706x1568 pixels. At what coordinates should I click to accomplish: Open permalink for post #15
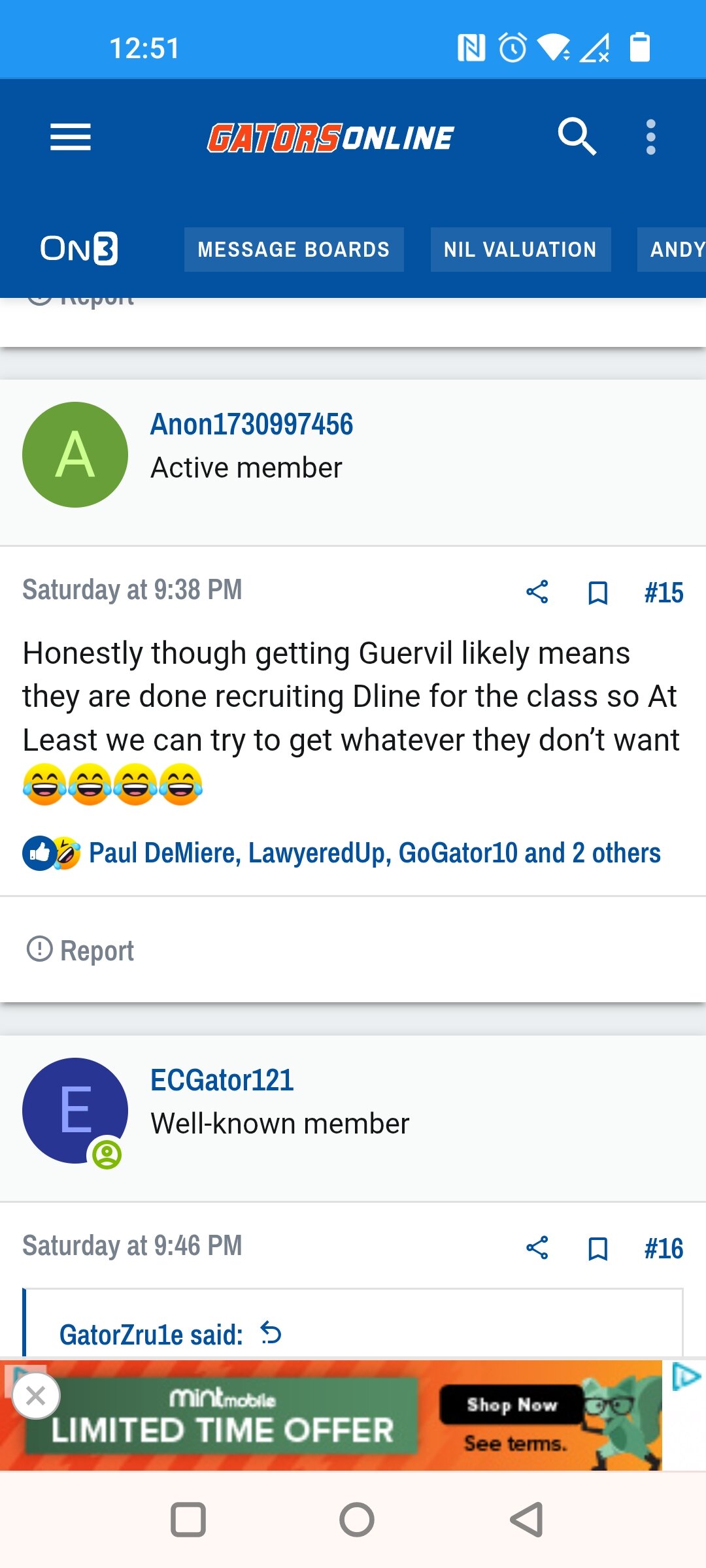[x=664, y=593]
